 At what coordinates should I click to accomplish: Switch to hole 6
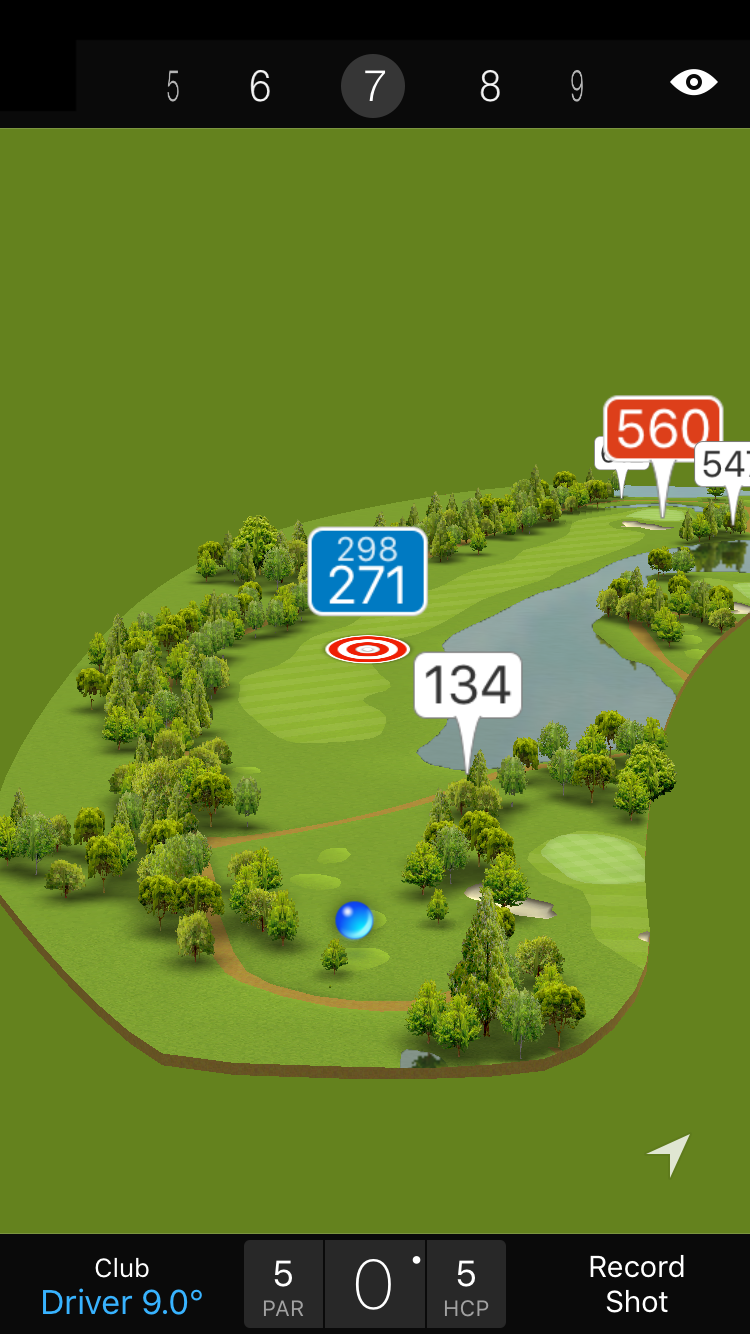tap(260, 87)
